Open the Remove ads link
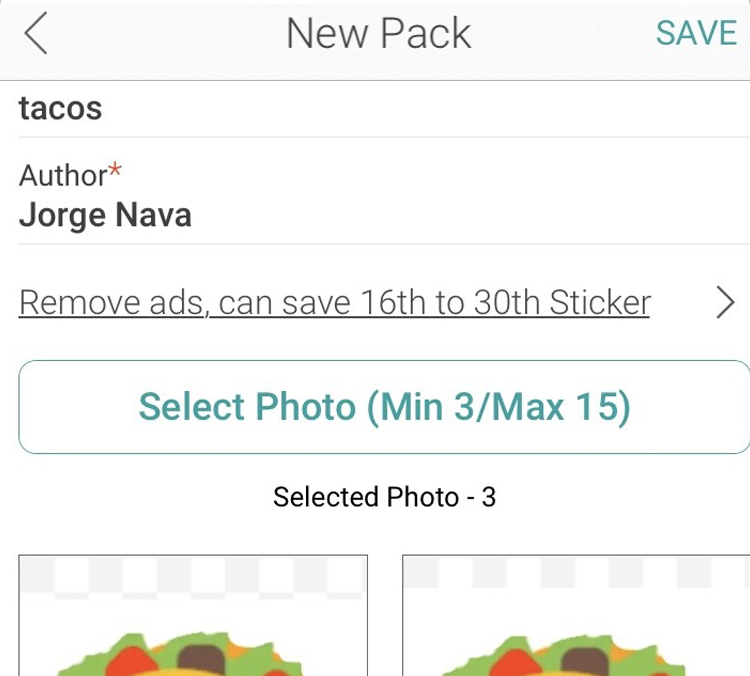 click(x=334, y=302)
